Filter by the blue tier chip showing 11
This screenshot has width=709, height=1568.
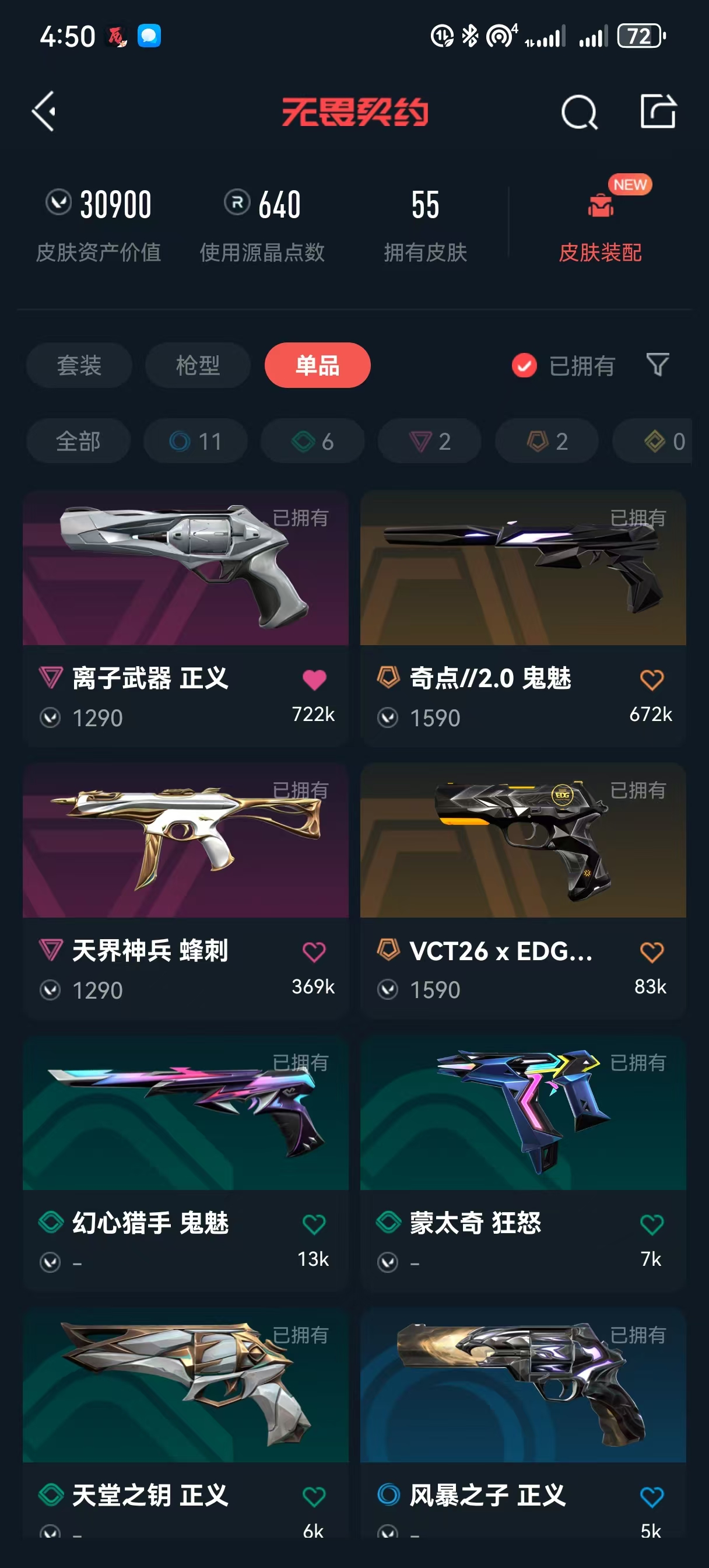[x=195, y=442]
